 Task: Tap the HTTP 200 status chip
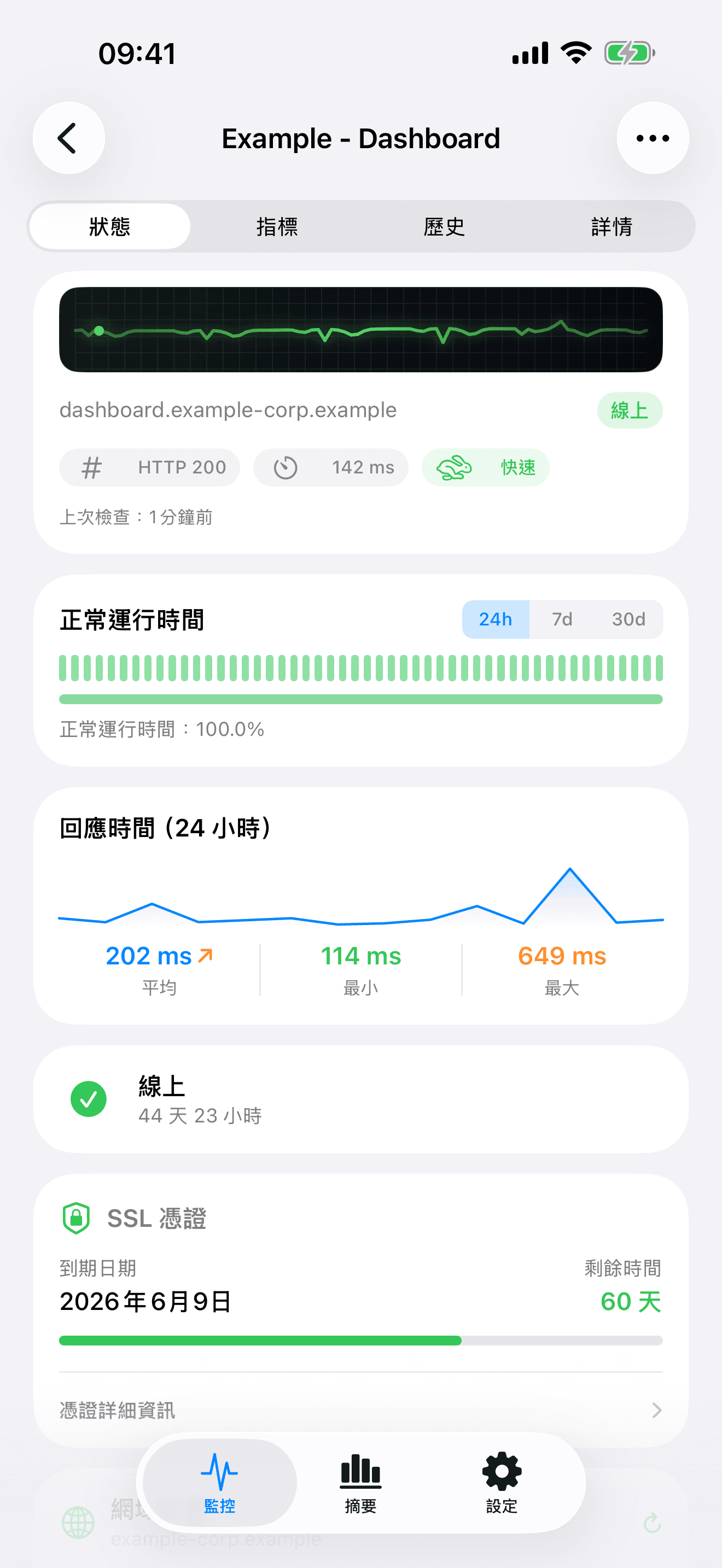(150, 467)
